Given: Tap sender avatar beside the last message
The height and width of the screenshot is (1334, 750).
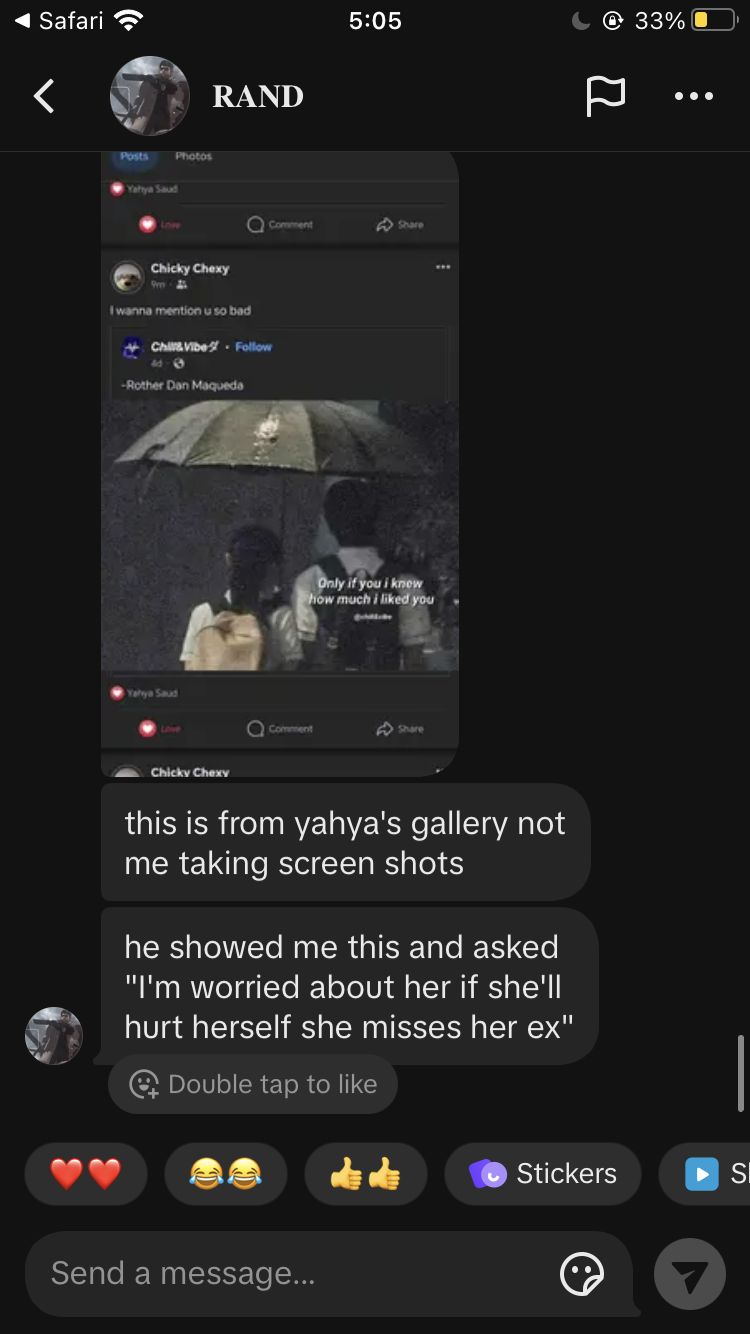Looking at the screenshot, I should point(54,1035).
